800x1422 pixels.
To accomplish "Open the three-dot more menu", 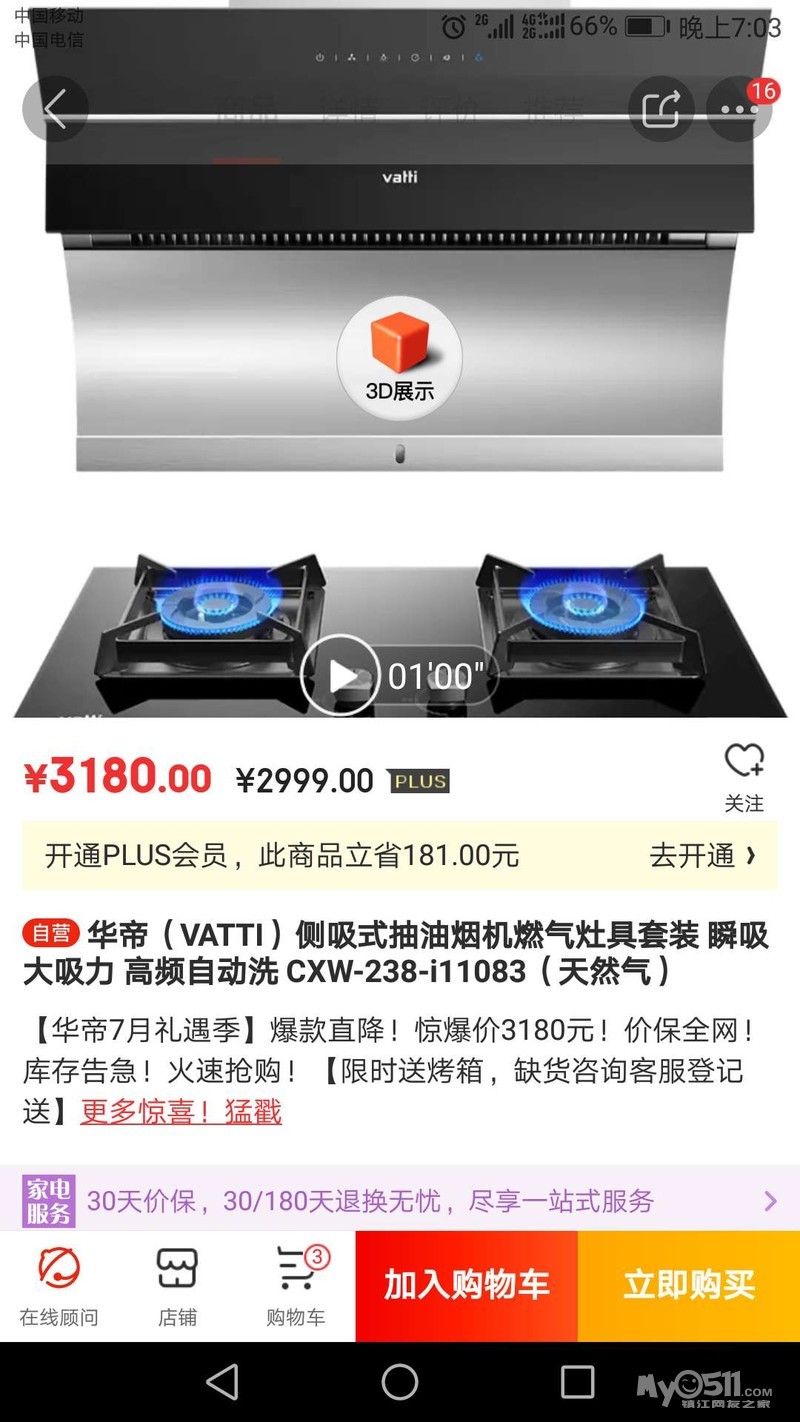I will point(739,109).
